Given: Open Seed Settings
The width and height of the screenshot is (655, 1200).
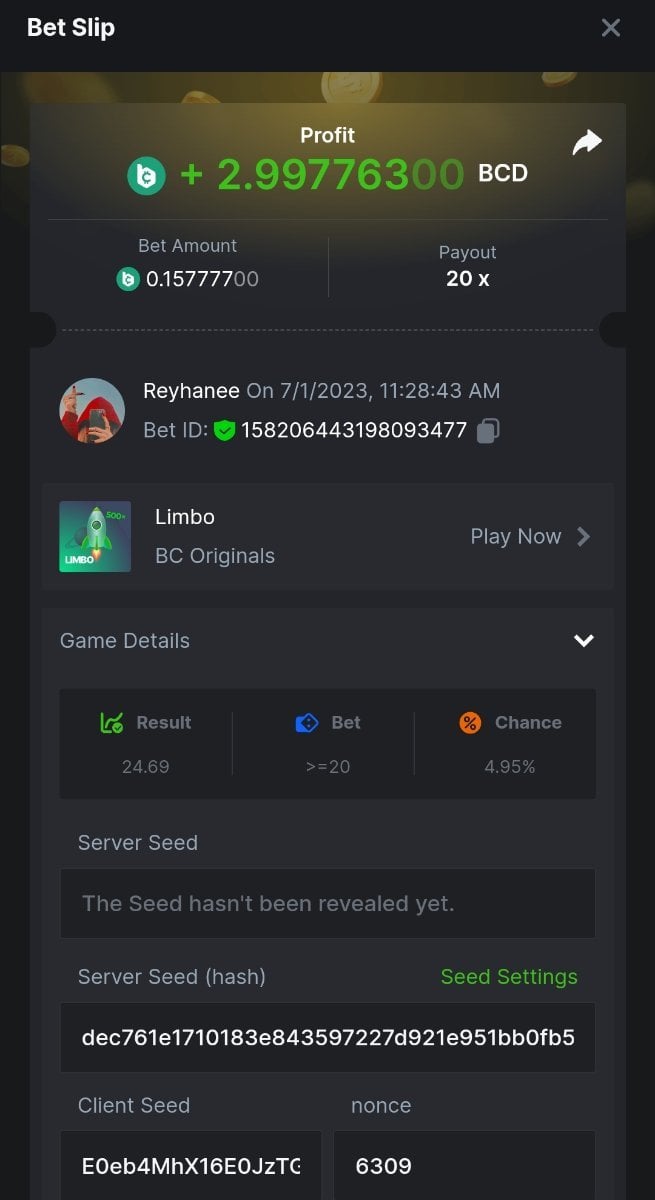Looking at the screenshot, I should [x=509, y=977].
